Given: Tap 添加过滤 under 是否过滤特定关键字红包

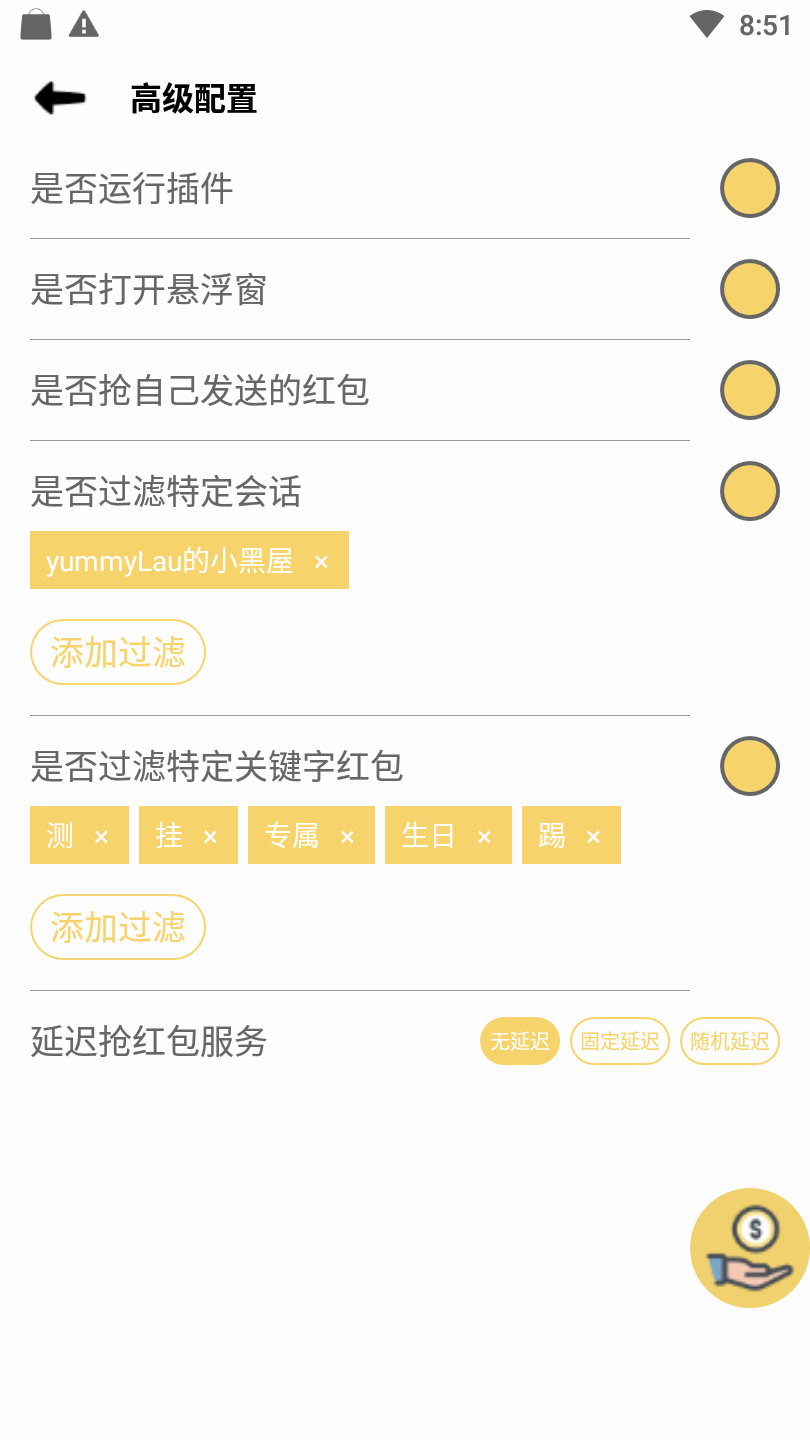Looking at the screenshot, I should click(118, 927).
